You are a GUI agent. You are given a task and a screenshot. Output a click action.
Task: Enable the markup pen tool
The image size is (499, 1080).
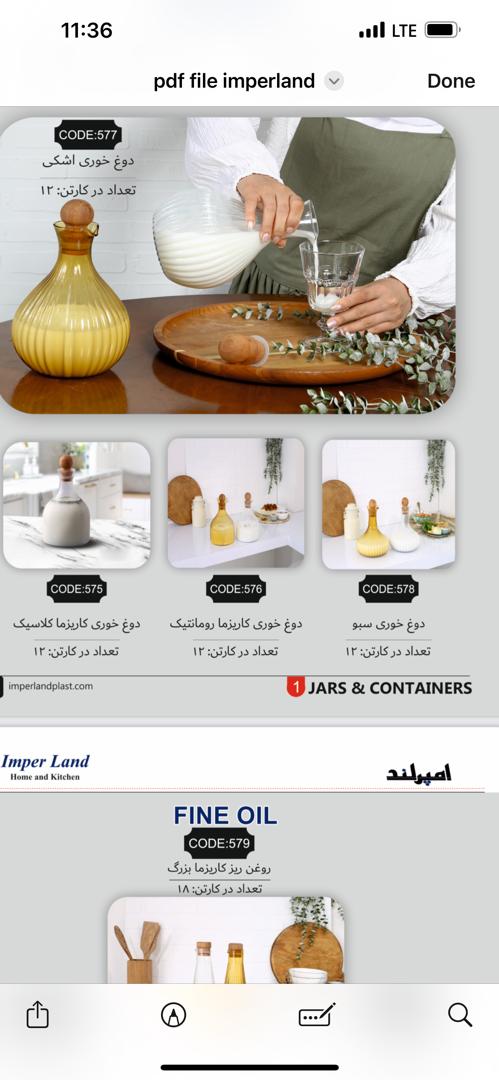pyautogui.click(x=173, y=1015)
